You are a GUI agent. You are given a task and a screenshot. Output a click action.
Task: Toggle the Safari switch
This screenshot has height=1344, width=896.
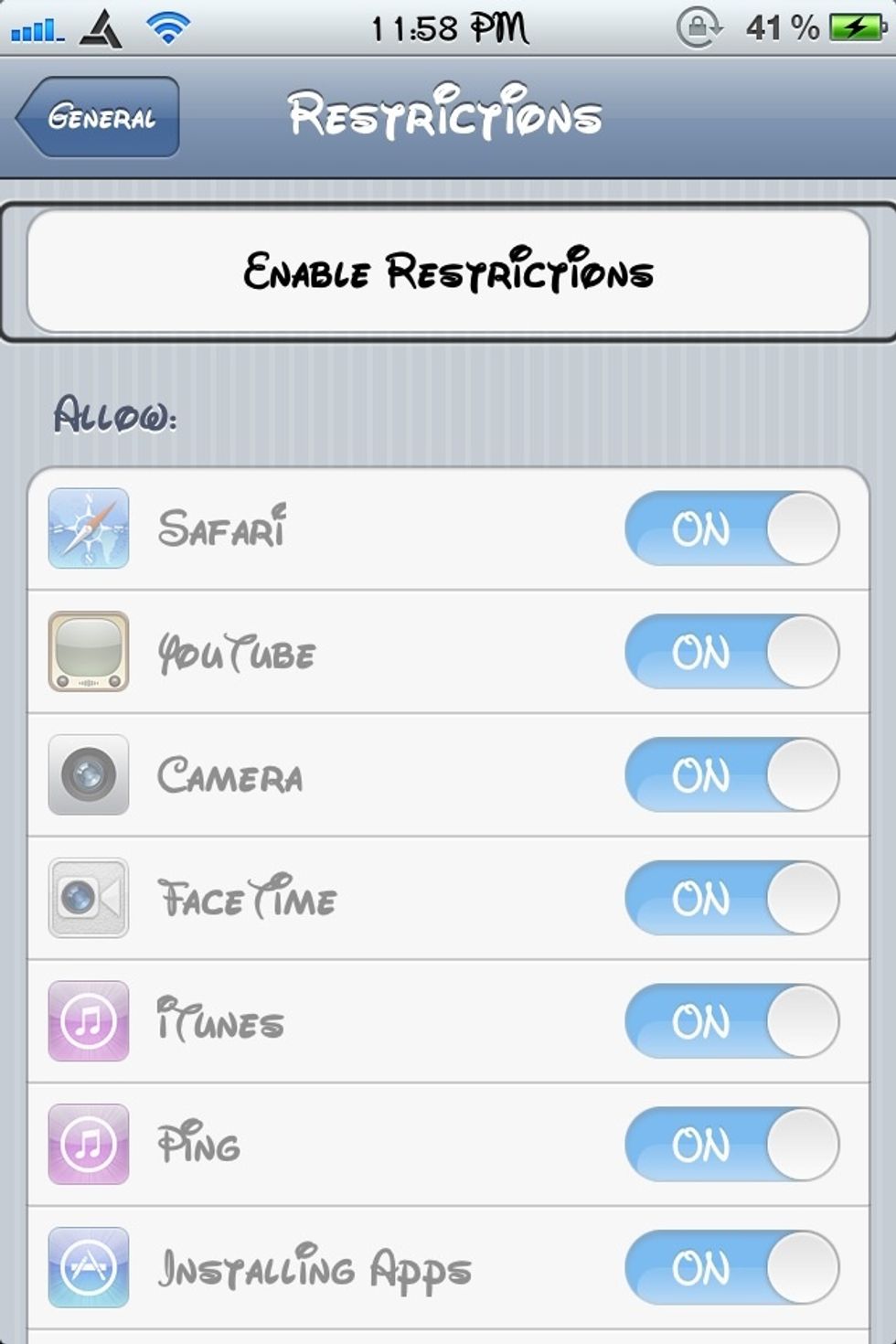tap(731, 528)
